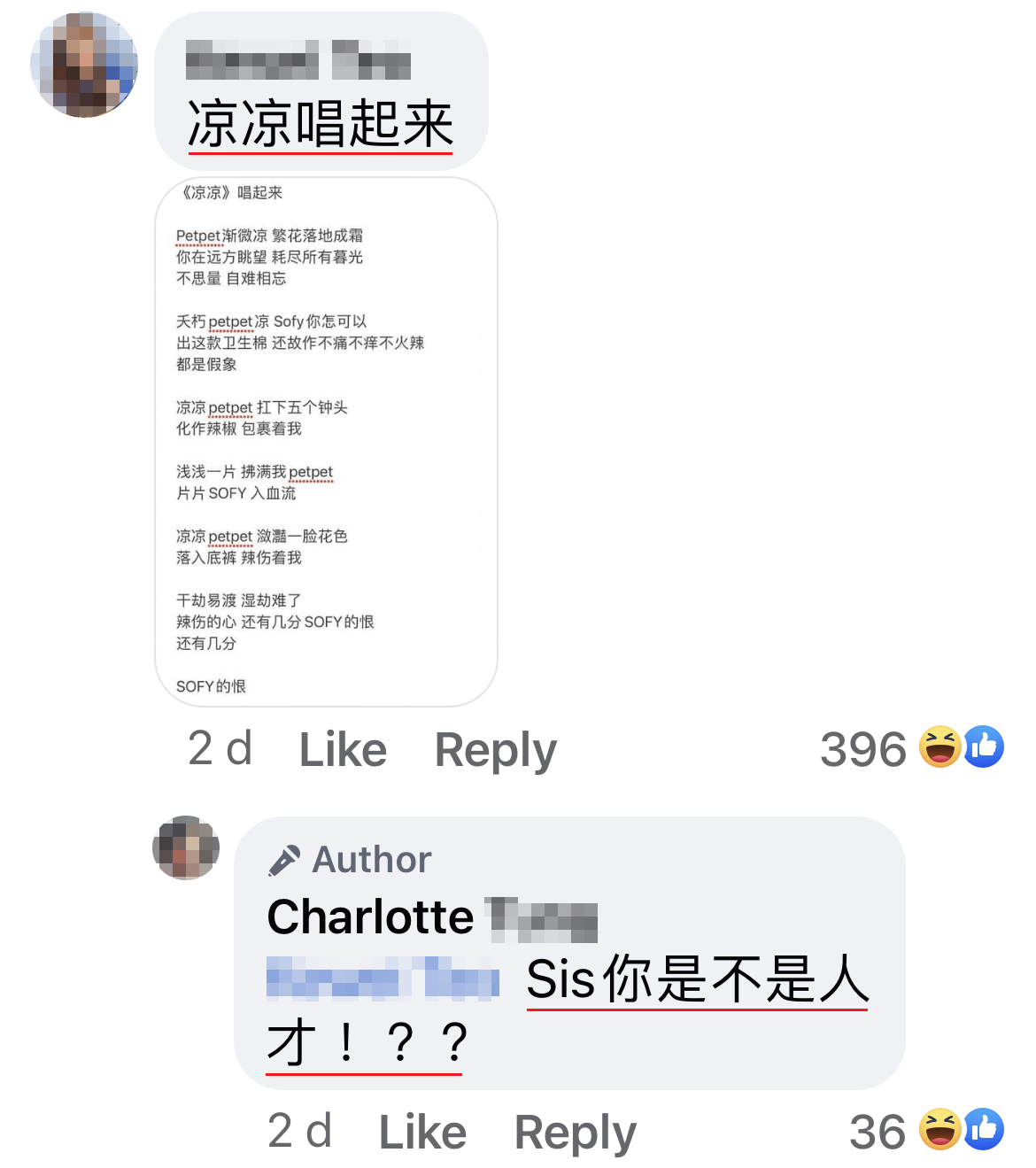The height and width of the screenshot is (1168, 1036).
Task: View the 396 reactions on the comment
Action: [910, 748]
